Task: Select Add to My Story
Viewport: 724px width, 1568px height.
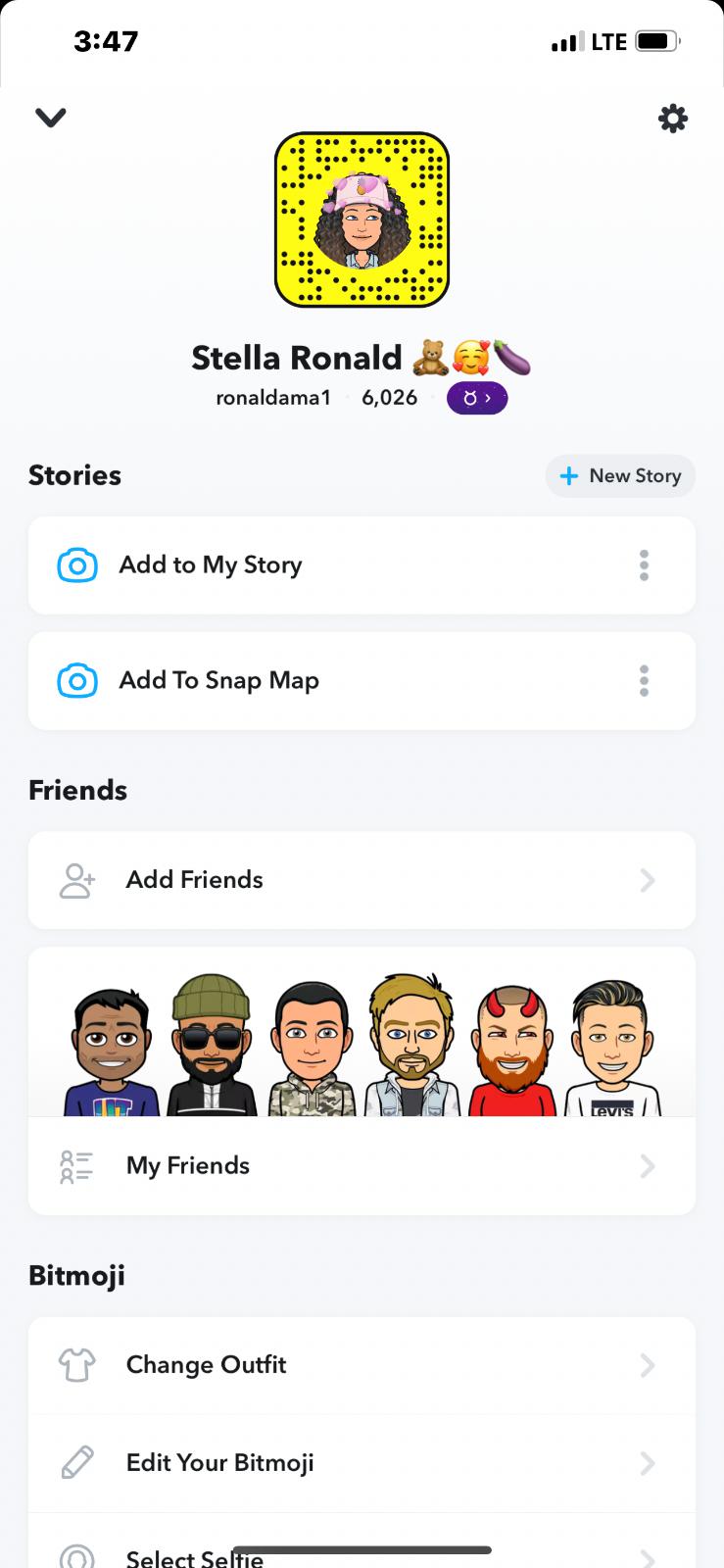Action: [x=211, y=565]
